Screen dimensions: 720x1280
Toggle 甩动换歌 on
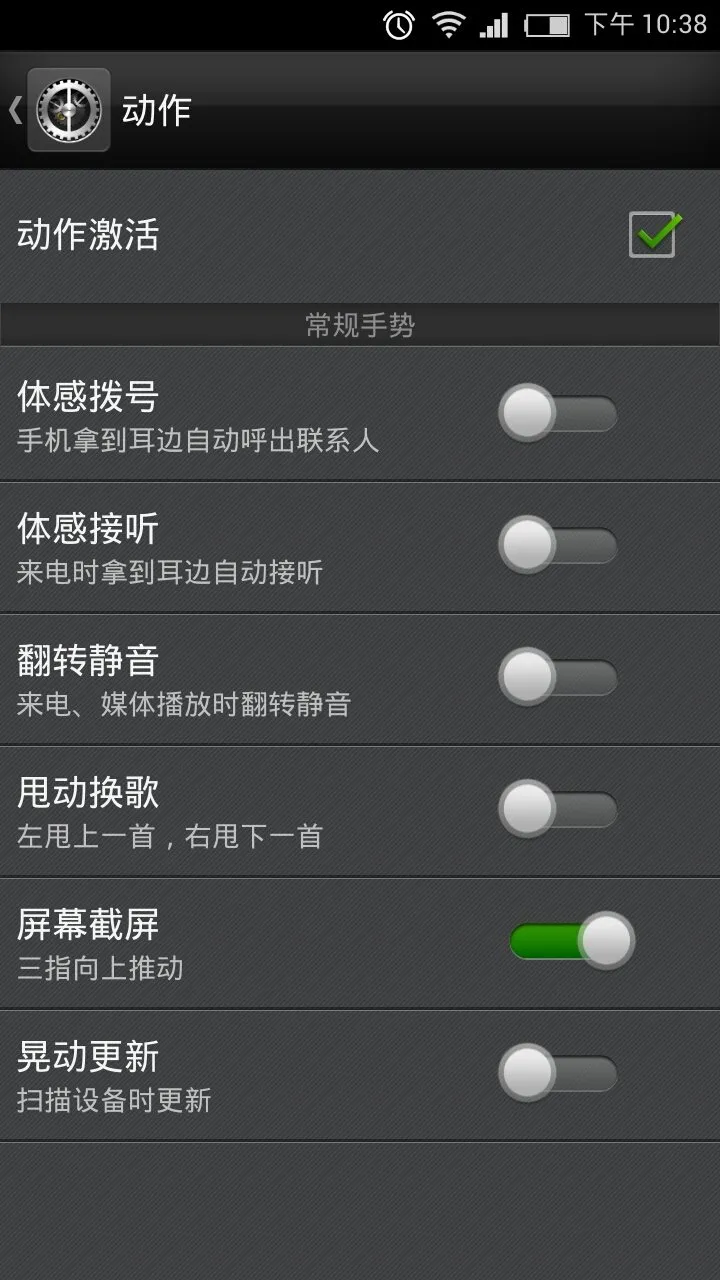[558, 809]
